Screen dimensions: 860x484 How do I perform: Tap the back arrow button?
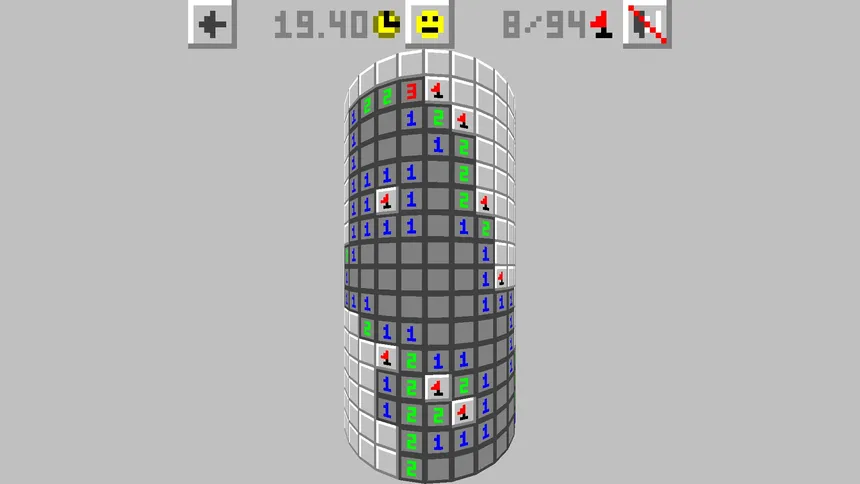pyautogui.click(x=212, y=24)
